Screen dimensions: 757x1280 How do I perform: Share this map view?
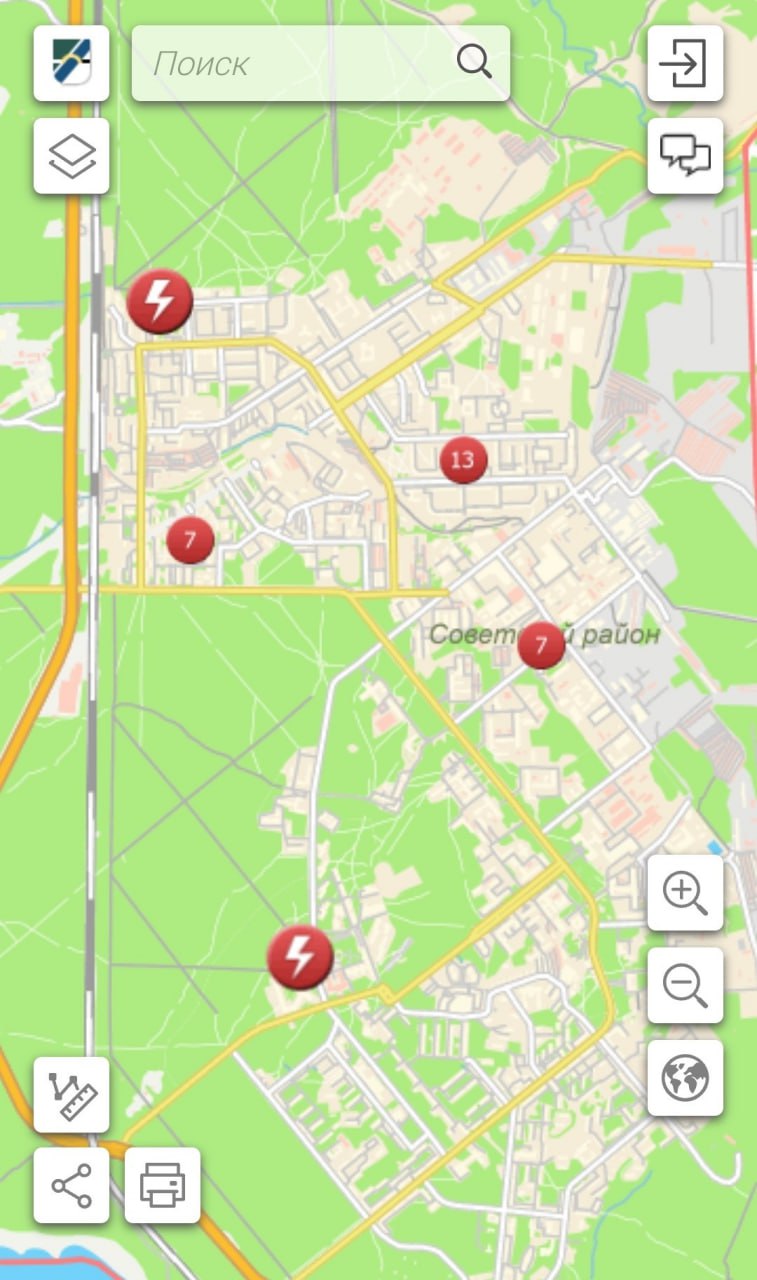coord(71,1186)
